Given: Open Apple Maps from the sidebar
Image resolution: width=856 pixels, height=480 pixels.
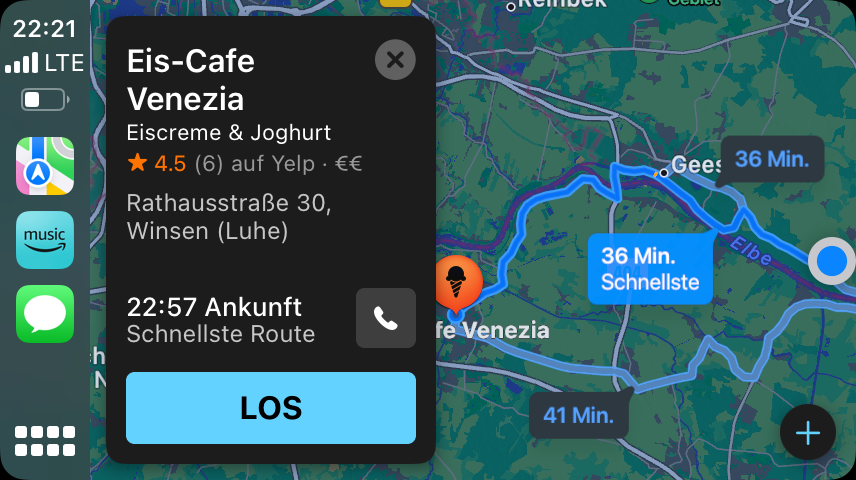Looking at the screenshot, I should [x=45, y=166].
